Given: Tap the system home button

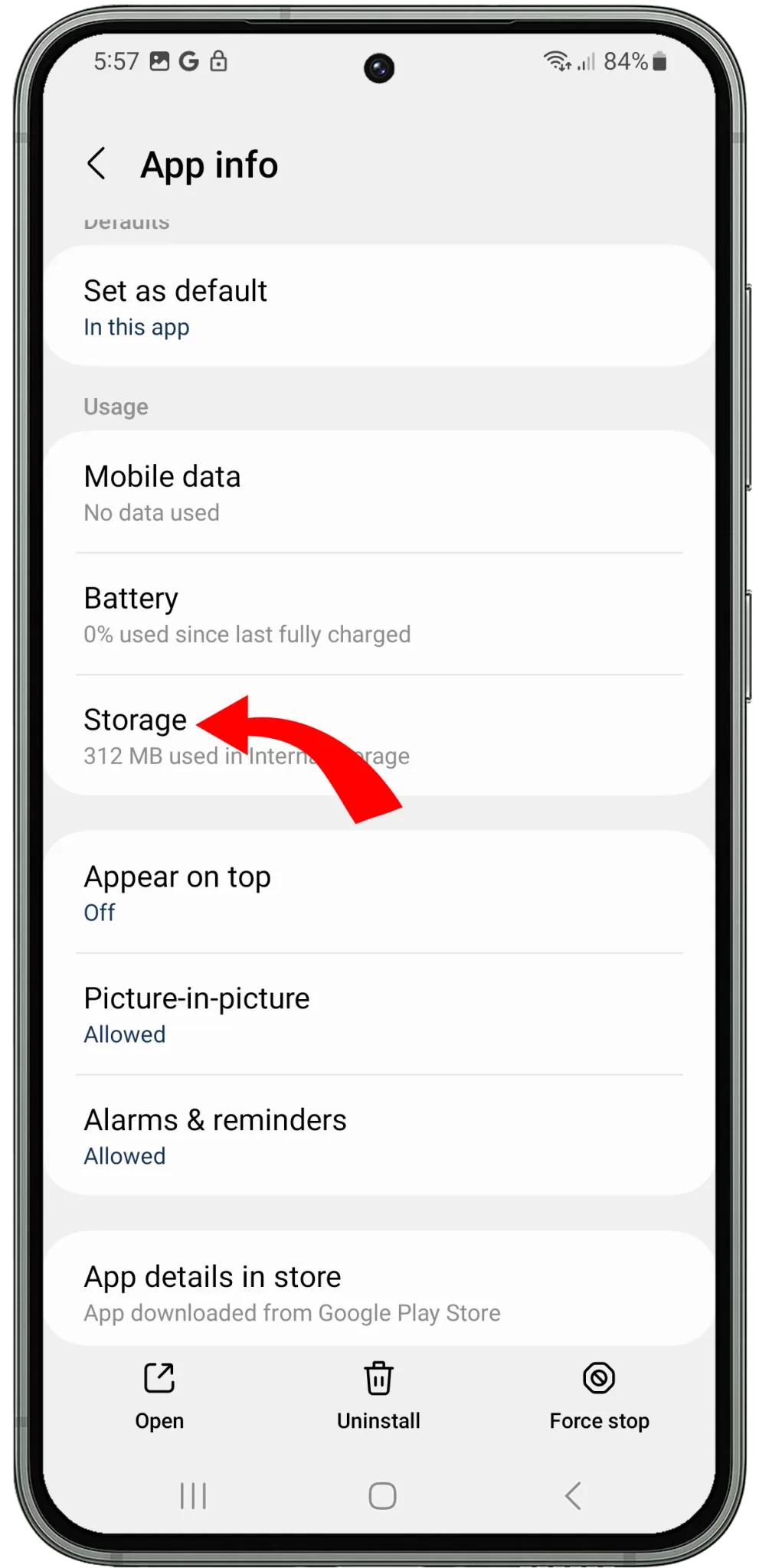Looking at the screenshot, I should [382, 1495].
